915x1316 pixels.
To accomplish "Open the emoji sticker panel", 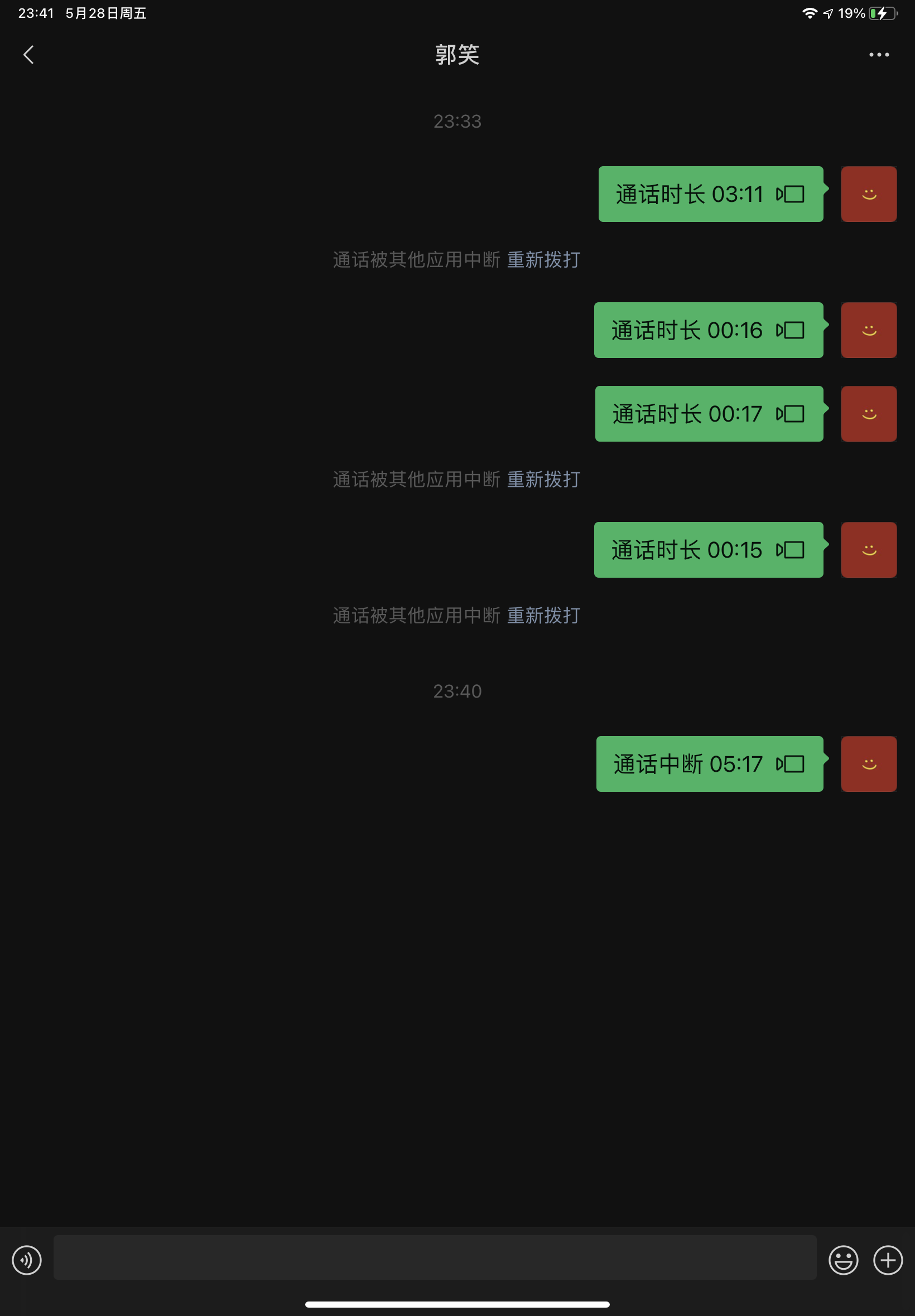I will pyautogui.click(x=844, y=1260).
